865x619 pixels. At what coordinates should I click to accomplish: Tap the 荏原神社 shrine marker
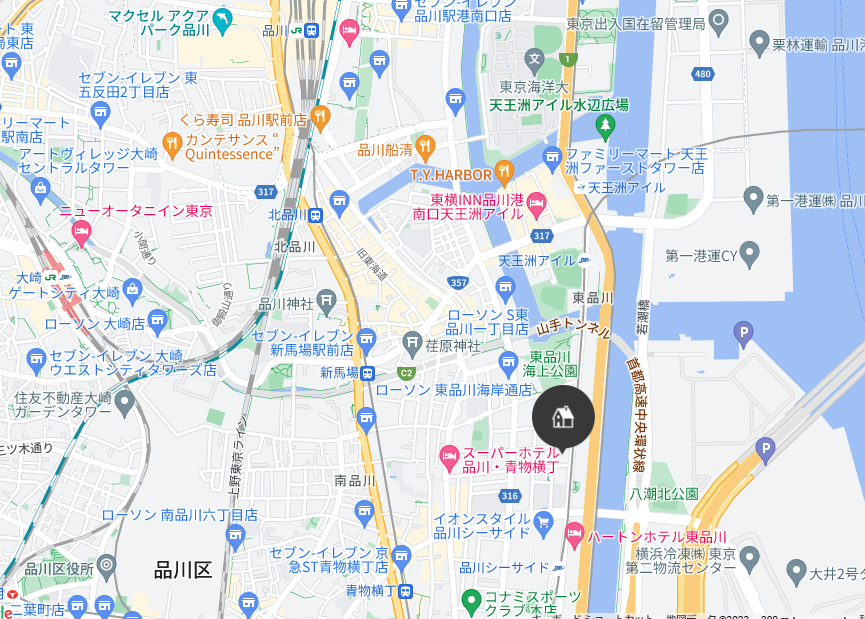[412, 345]
